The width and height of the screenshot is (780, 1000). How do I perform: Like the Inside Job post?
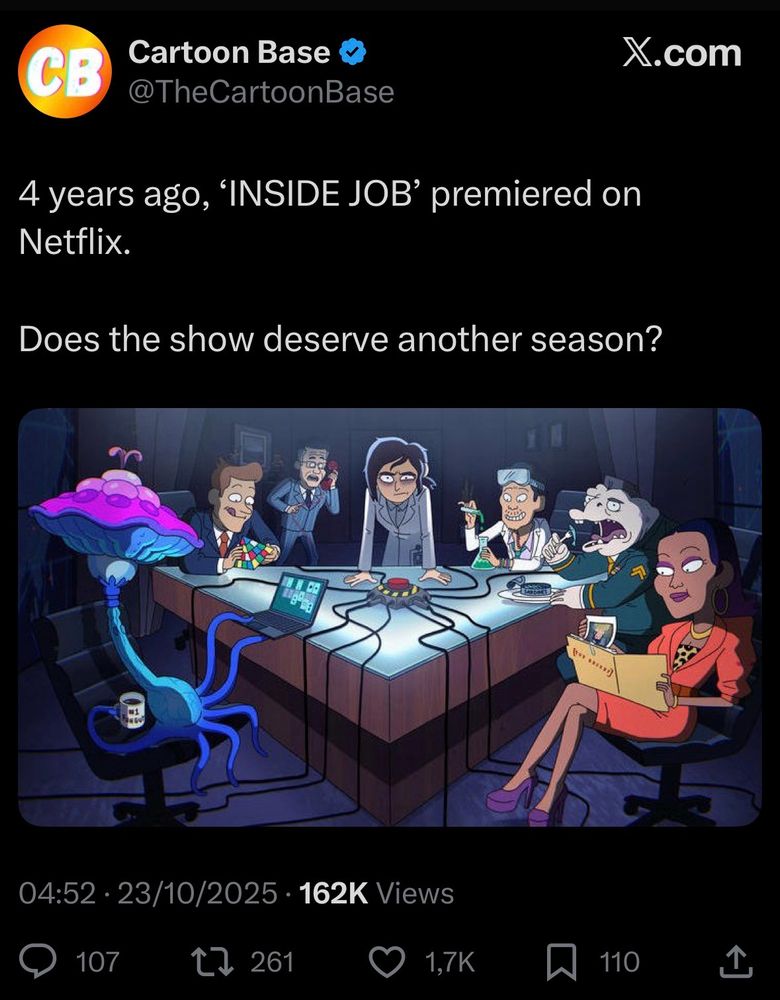coord(388,962)
